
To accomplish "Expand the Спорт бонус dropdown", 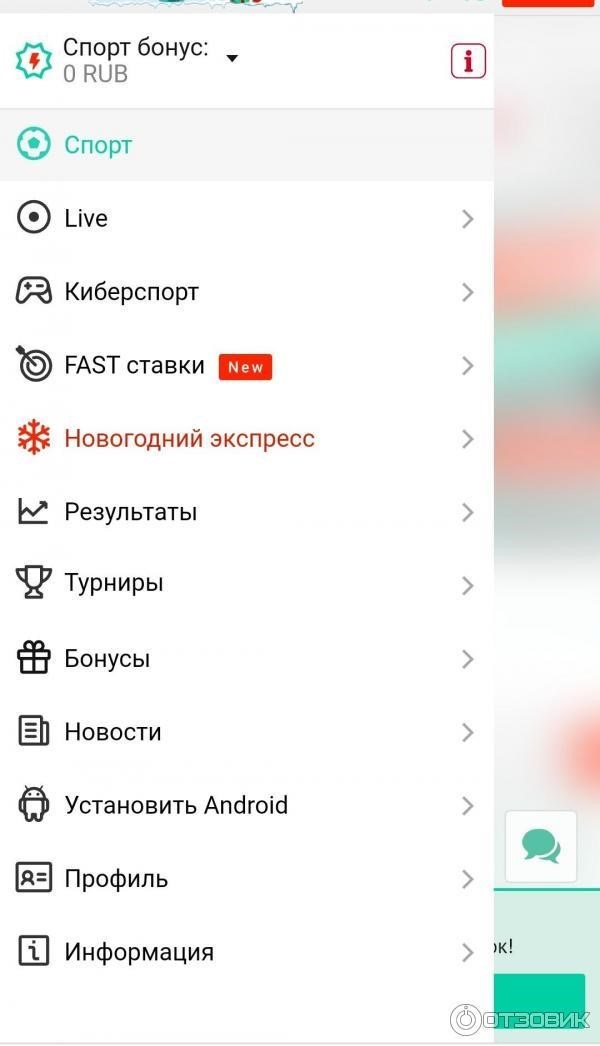I will click(x=232, y=59).
